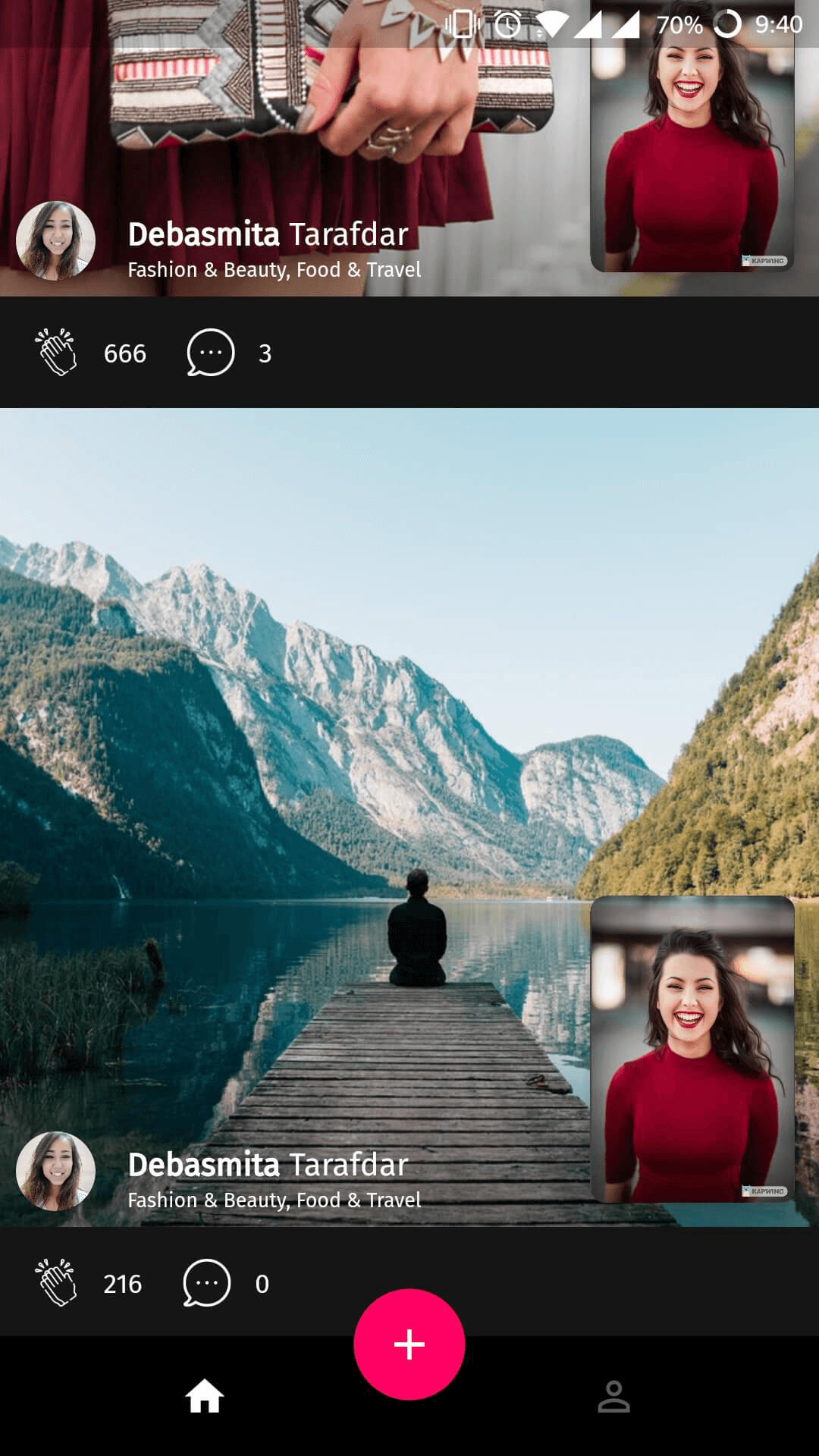Open the woman-in-red thumbnail on lake post
The image size is (819, 1456).
pos(692,1049)
